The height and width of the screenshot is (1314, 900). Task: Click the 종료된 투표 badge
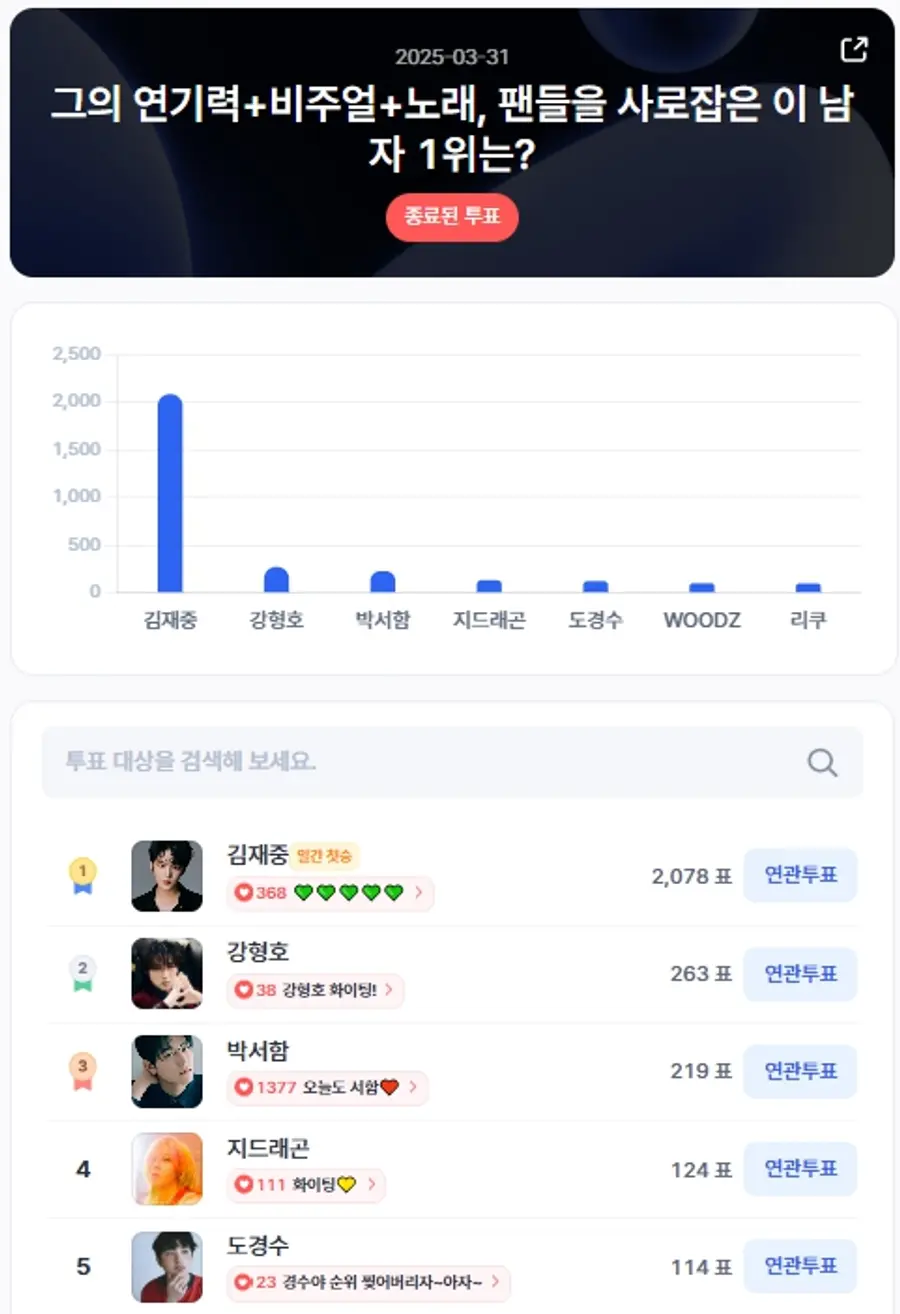452,217
